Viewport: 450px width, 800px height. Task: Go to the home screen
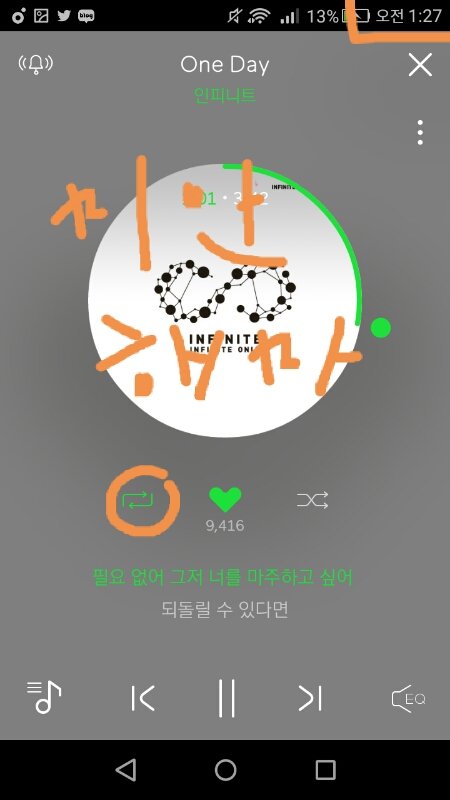pos(226,769)
